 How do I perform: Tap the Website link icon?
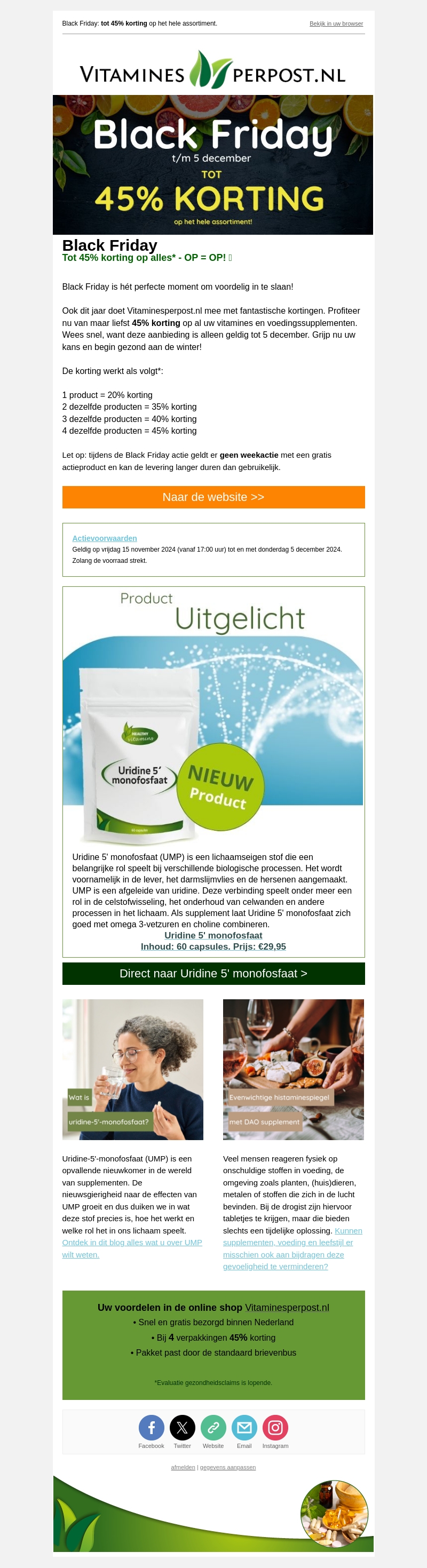pyautogui.click(x=213, y=1427)
